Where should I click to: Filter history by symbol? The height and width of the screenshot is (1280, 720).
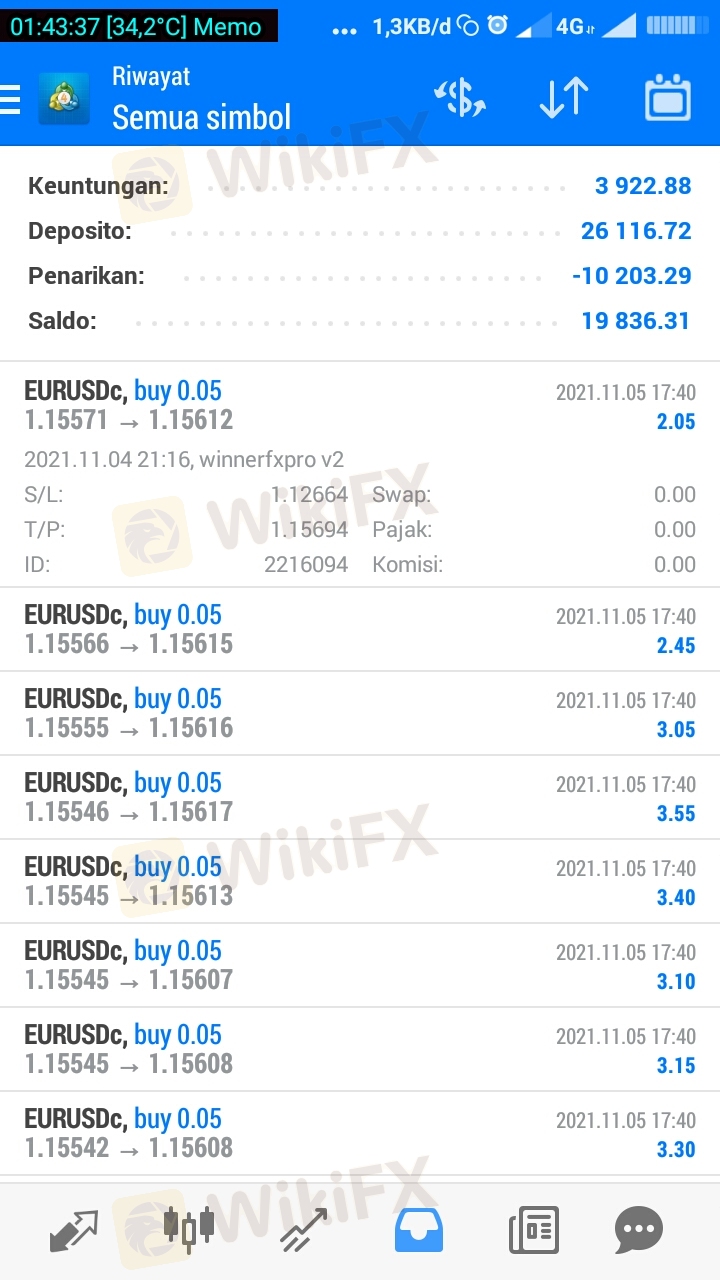click(x=460, y=98)
